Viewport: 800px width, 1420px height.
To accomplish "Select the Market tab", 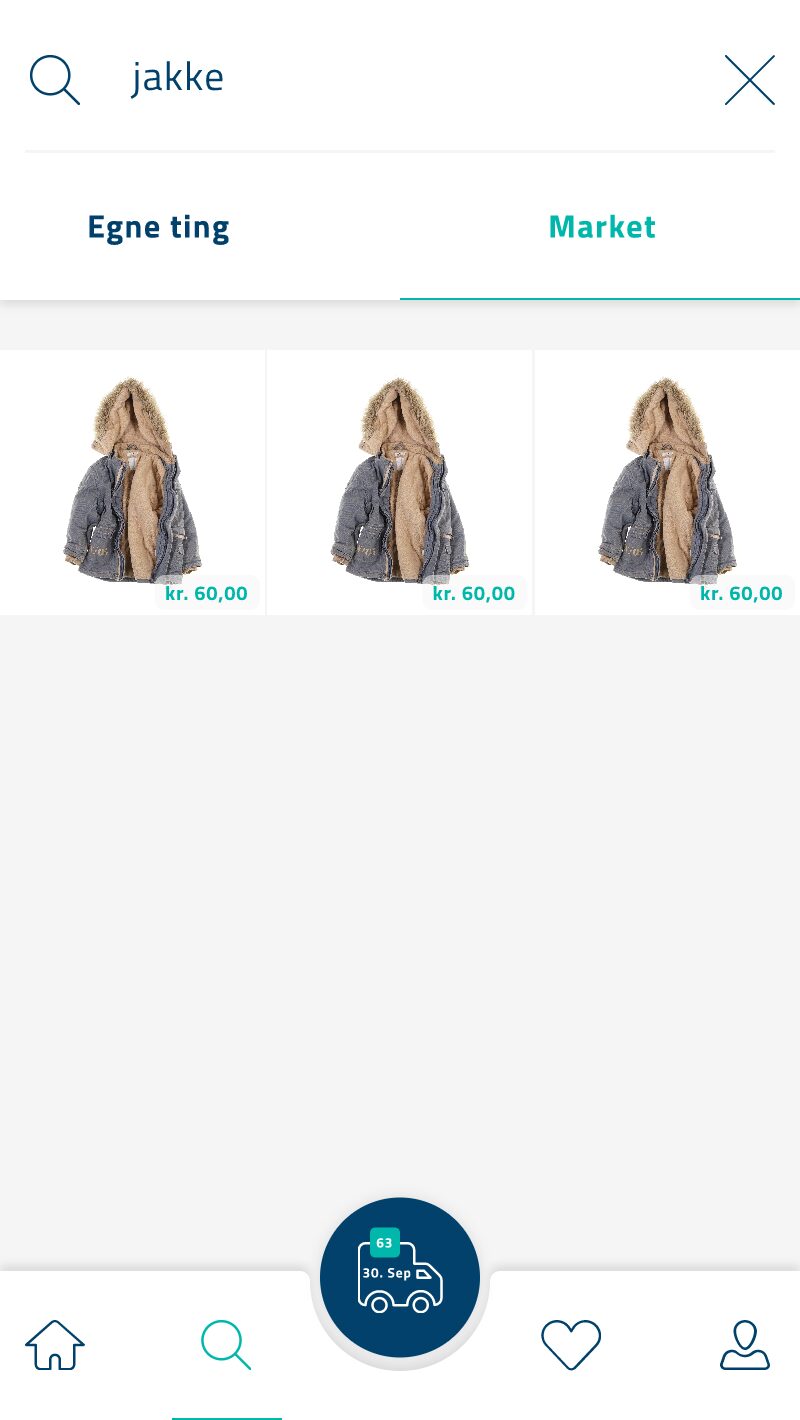I will click(x=602, y=228).
